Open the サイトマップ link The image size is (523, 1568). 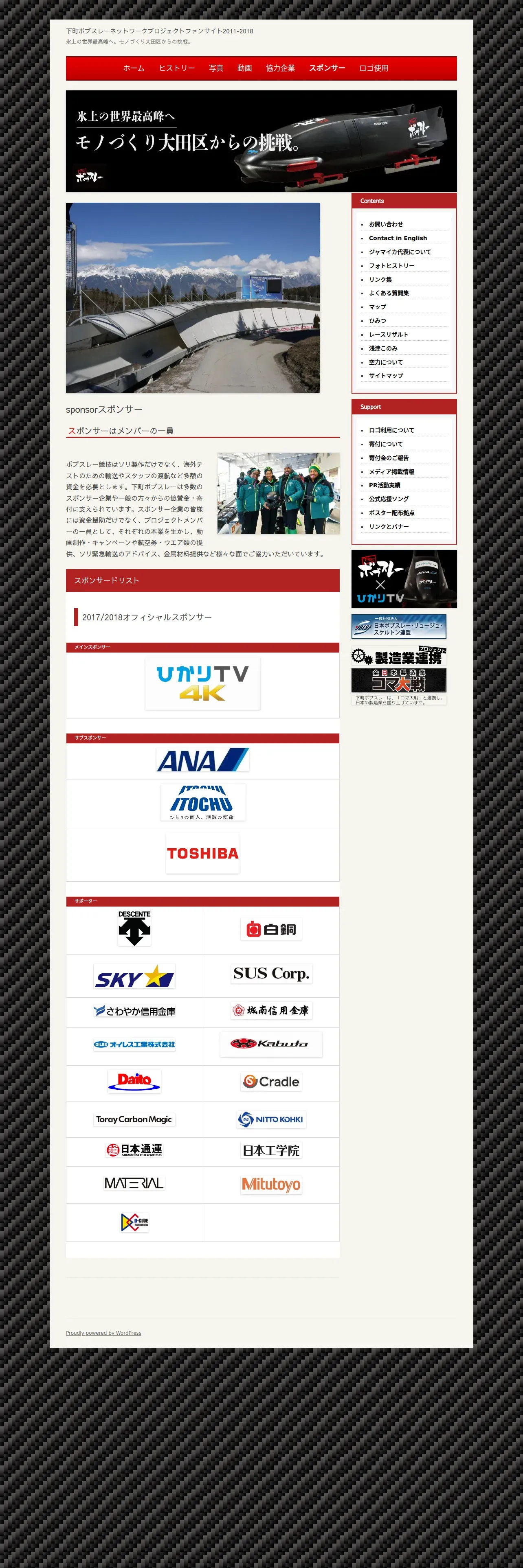point(385,376)
